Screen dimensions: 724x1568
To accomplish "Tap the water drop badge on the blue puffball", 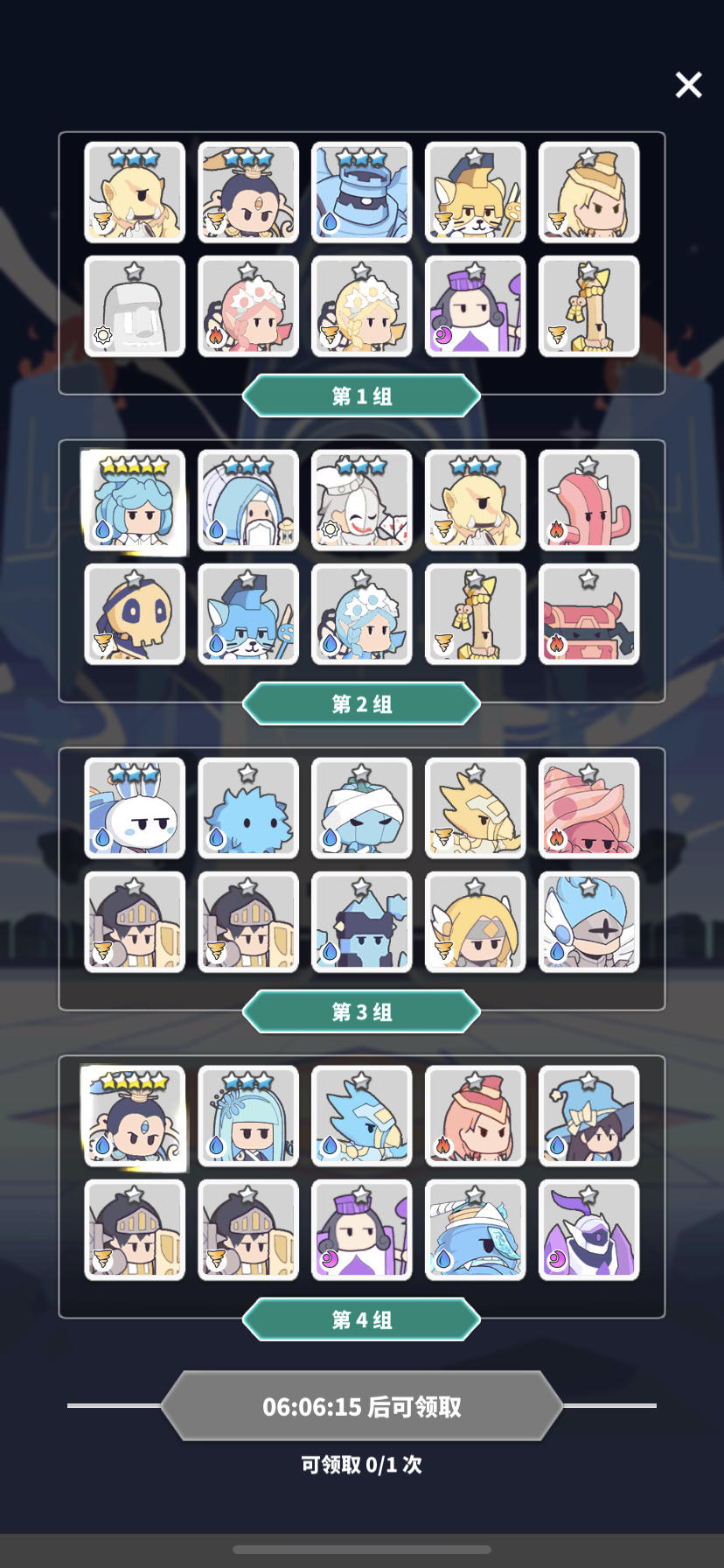I will 213,836.
